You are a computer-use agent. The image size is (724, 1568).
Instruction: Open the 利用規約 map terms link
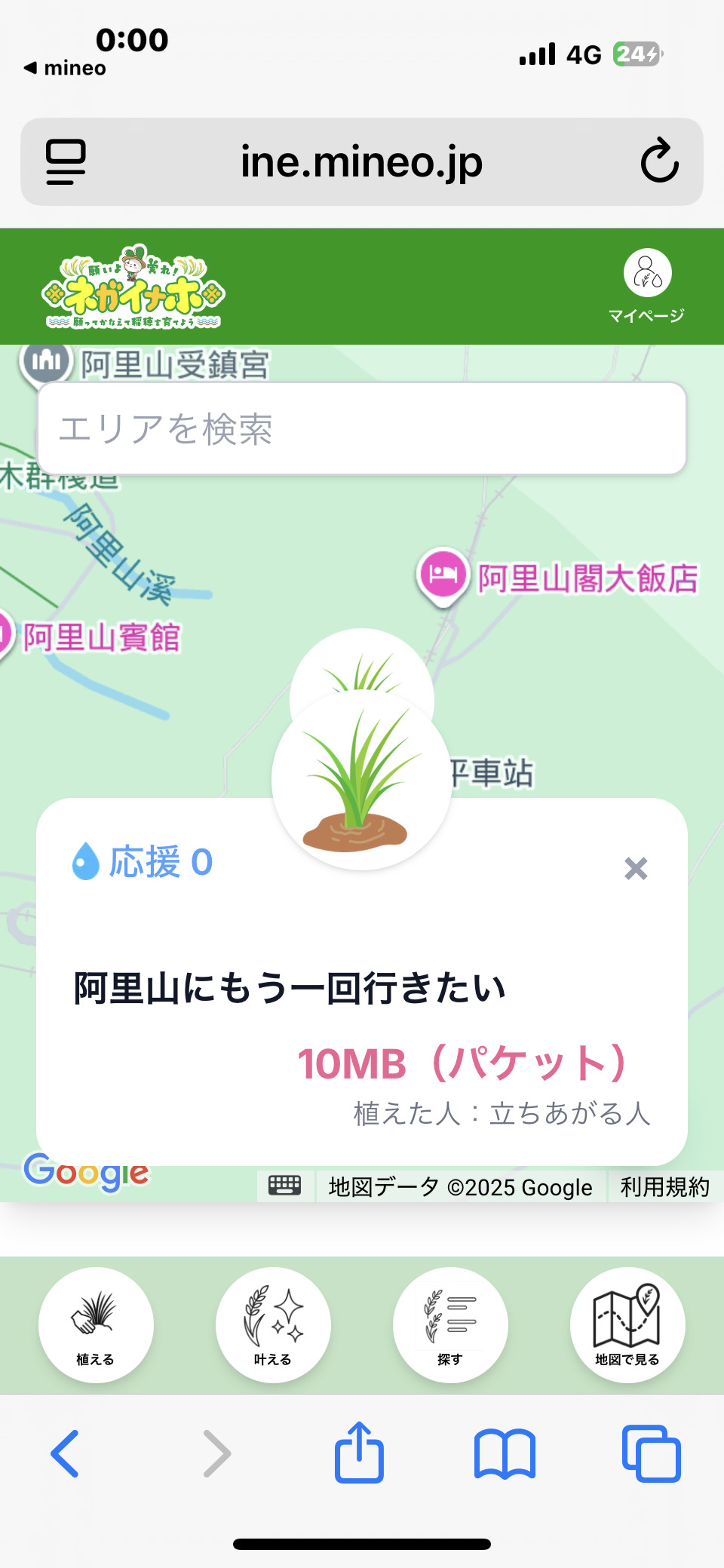[x=664, y=1187]
